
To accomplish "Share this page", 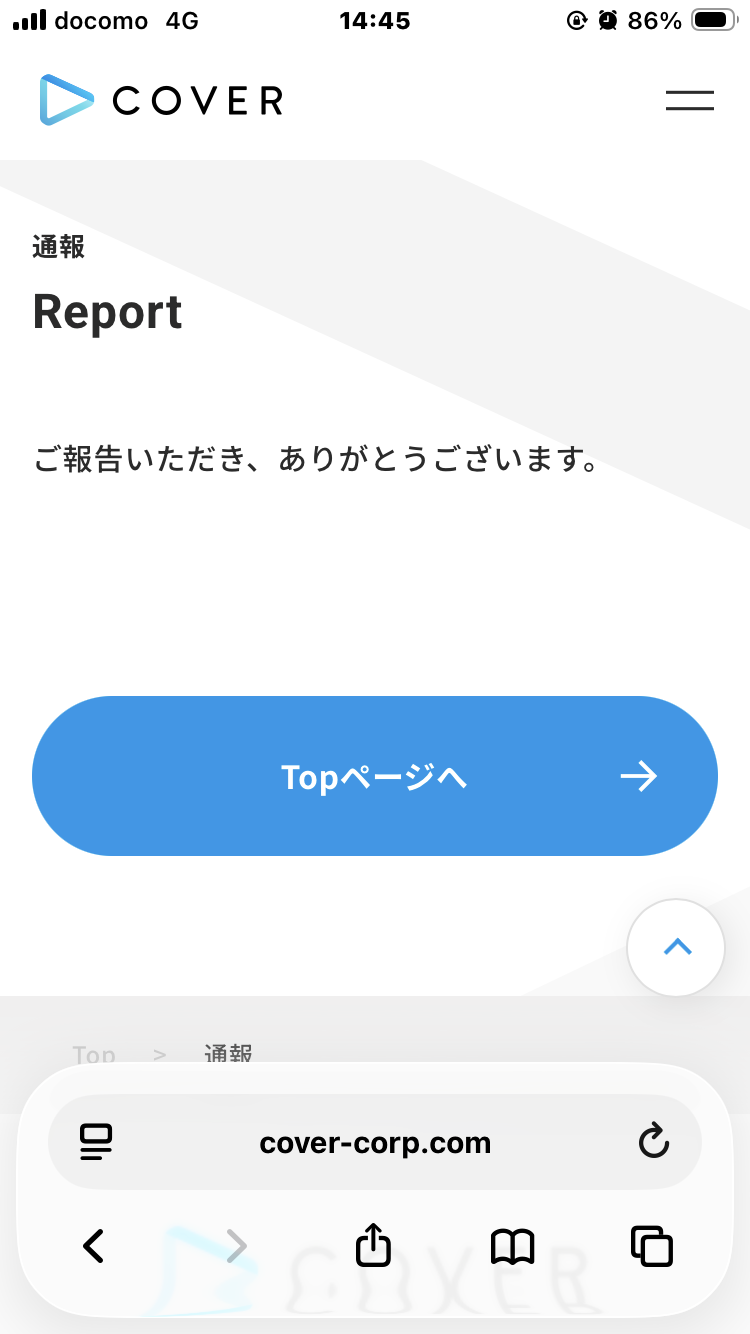I will pos(373,1246).
